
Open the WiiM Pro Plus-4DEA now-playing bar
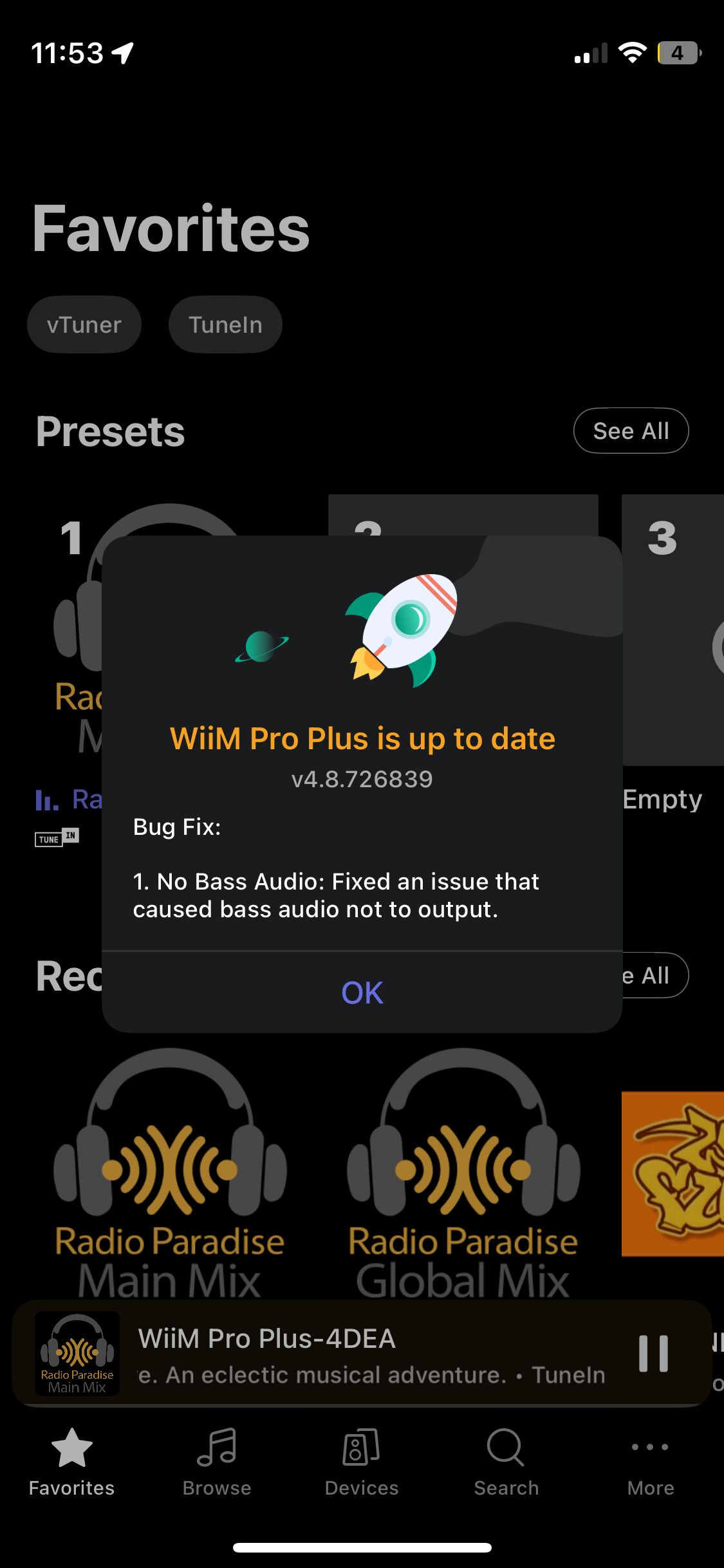click(362, 1354)
